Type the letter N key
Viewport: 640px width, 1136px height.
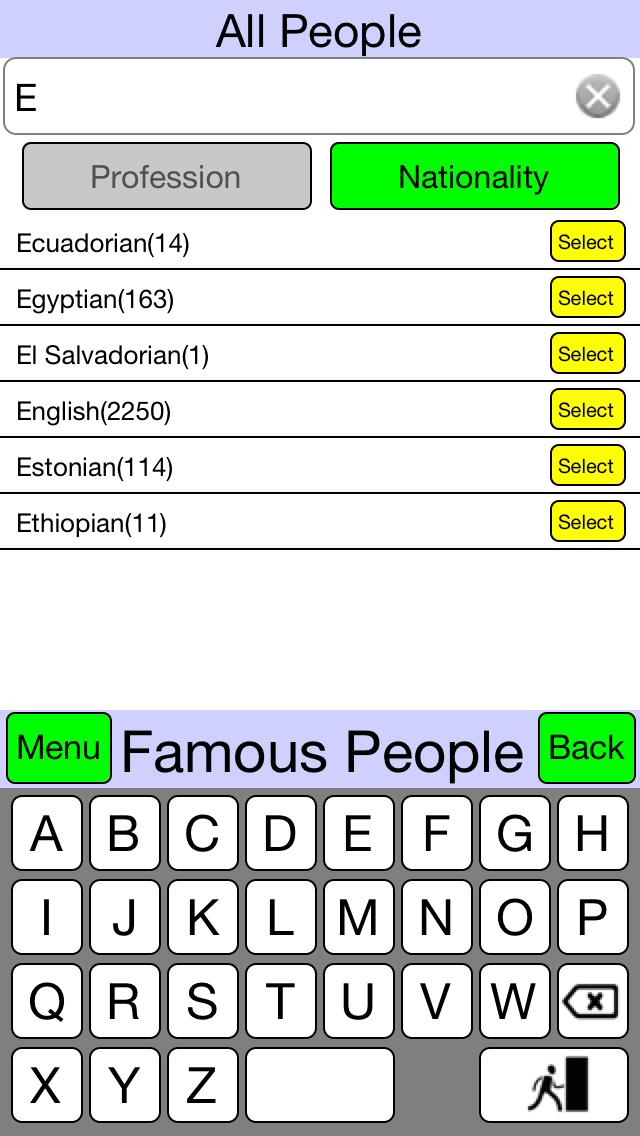pyautogui.click(x=436, y=917)
